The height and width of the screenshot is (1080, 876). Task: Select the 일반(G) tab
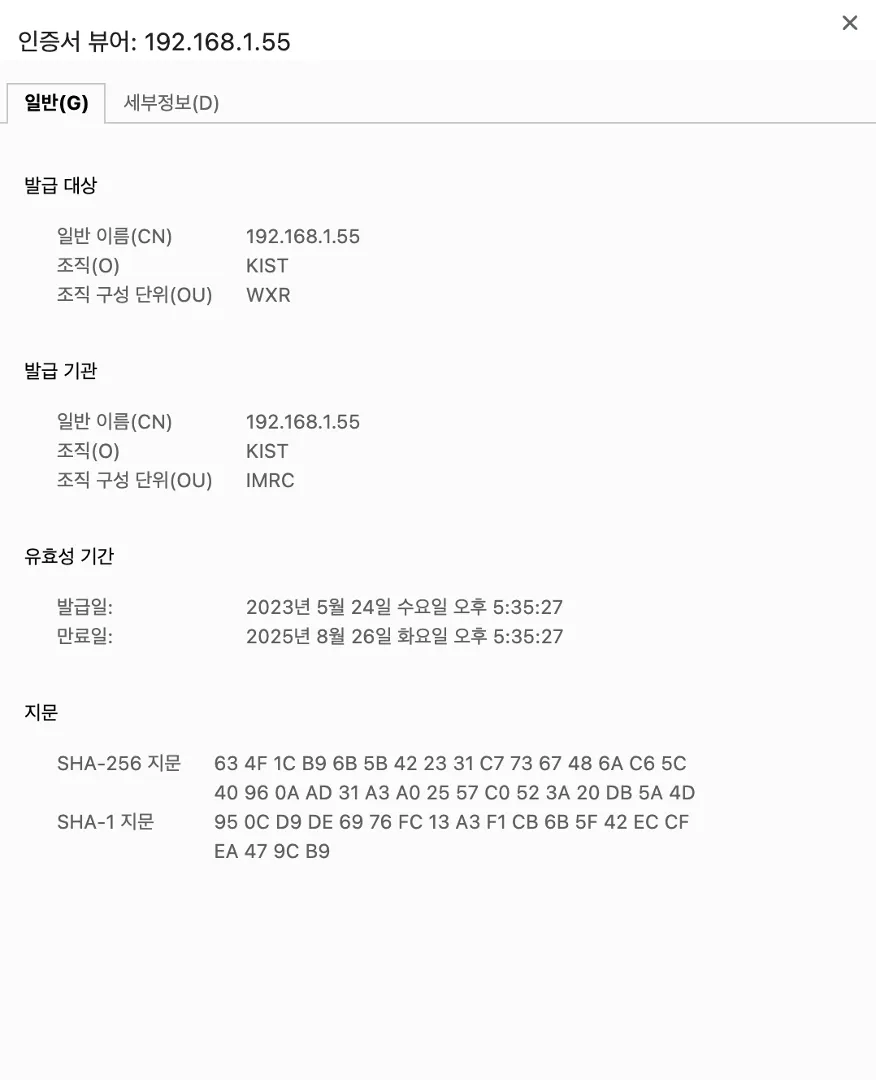pos(56,103)
